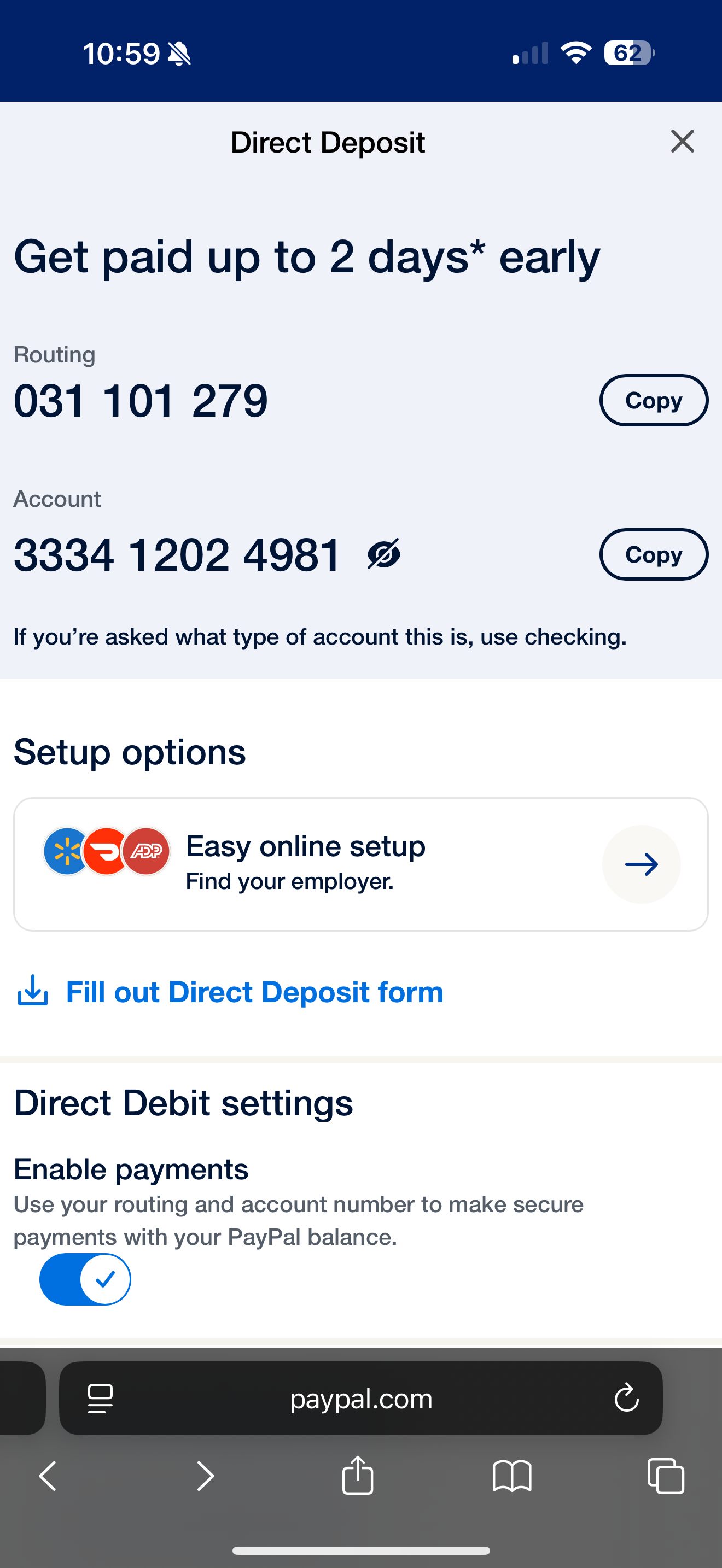Open Fill out Direct Deposit form link
This screenshot has width=722, height=1568.
point(254,992)
